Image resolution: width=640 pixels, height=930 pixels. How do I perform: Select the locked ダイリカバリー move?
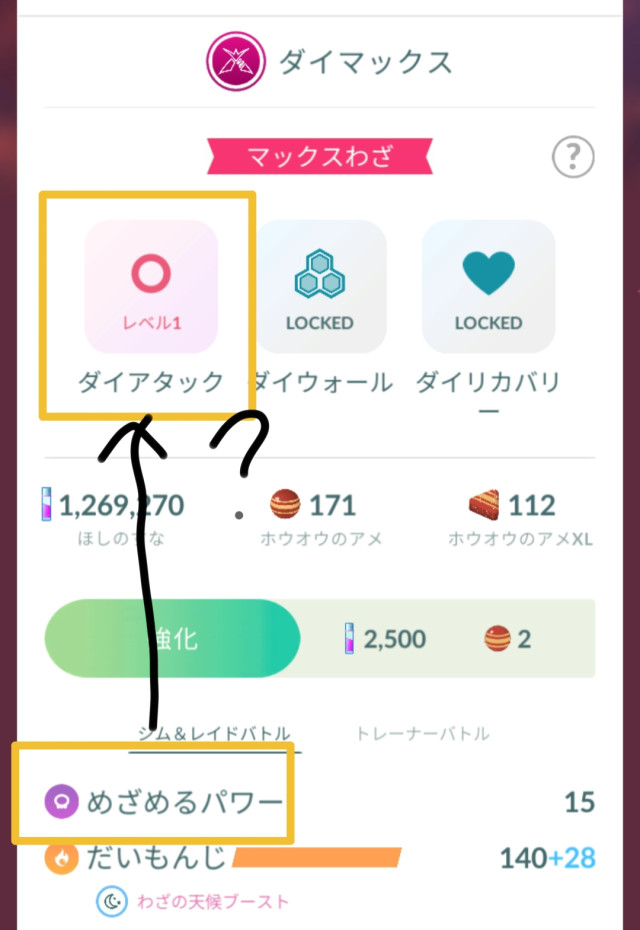[488, 287]
